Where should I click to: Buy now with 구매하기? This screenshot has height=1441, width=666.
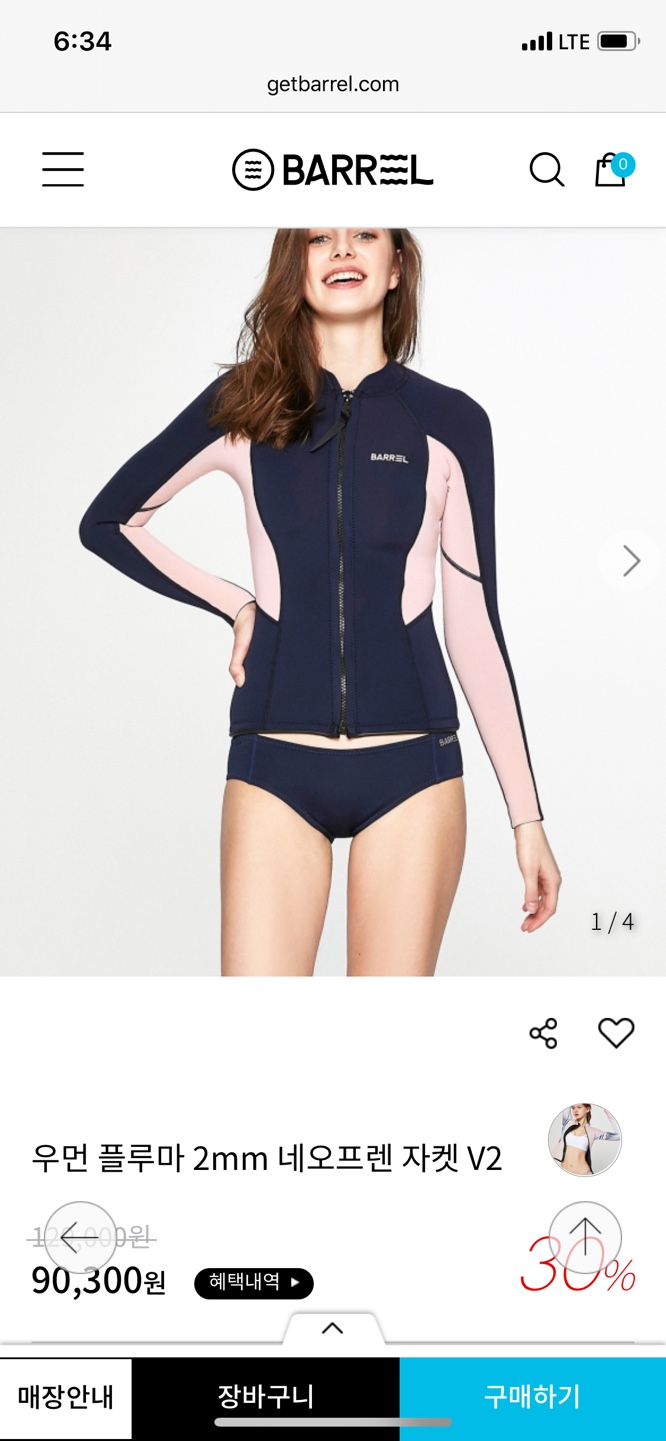pyautogui.click(x=532, y=1397)
